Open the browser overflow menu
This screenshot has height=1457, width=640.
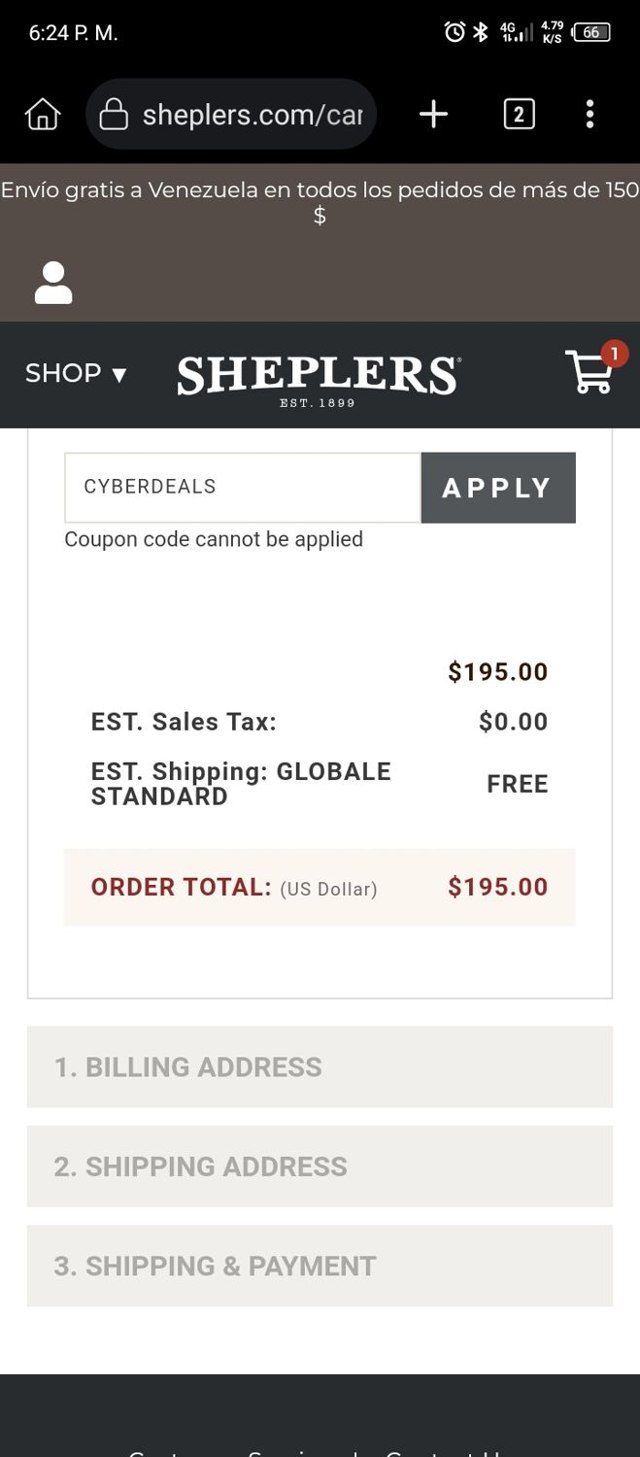click(590, 115)
